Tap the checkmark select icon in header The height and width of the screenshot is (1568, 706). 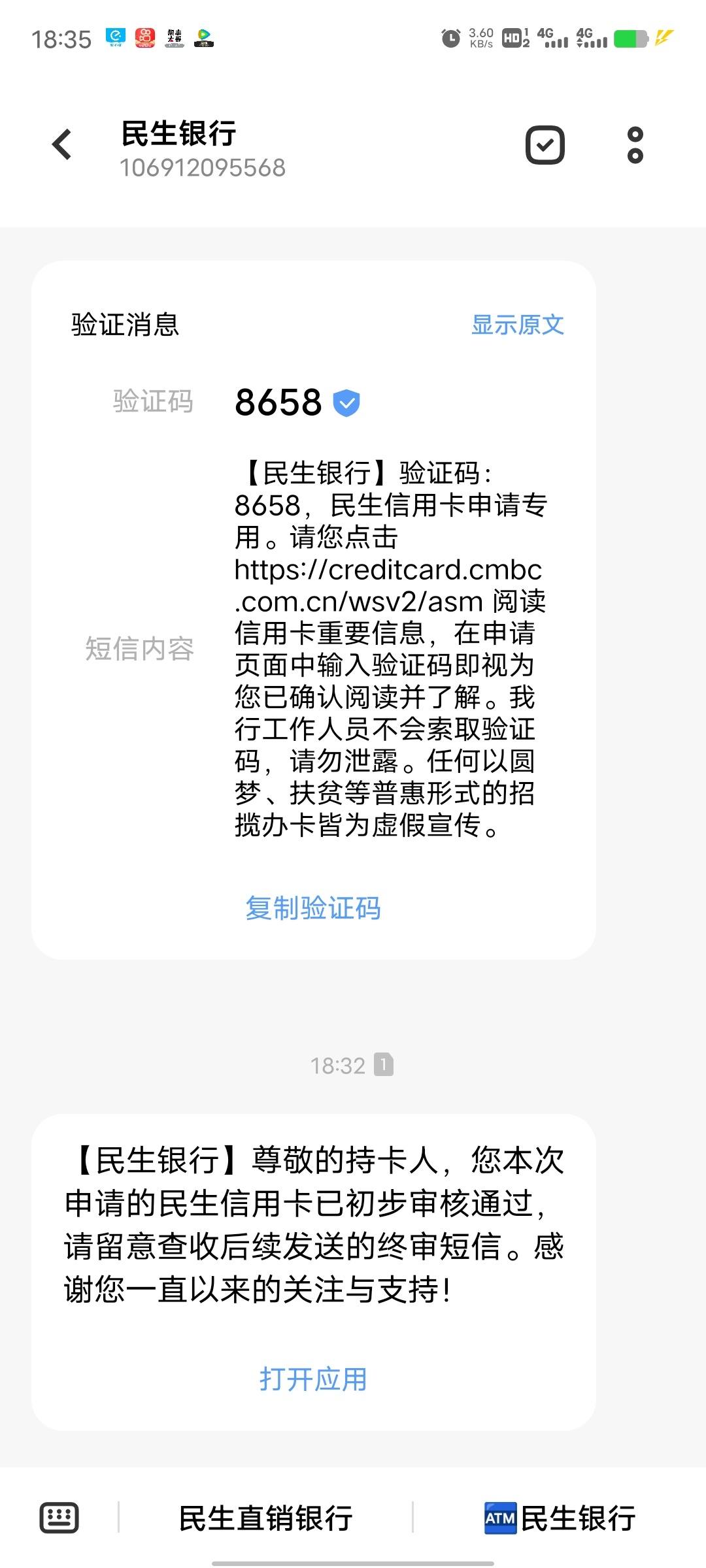(545, 145)
